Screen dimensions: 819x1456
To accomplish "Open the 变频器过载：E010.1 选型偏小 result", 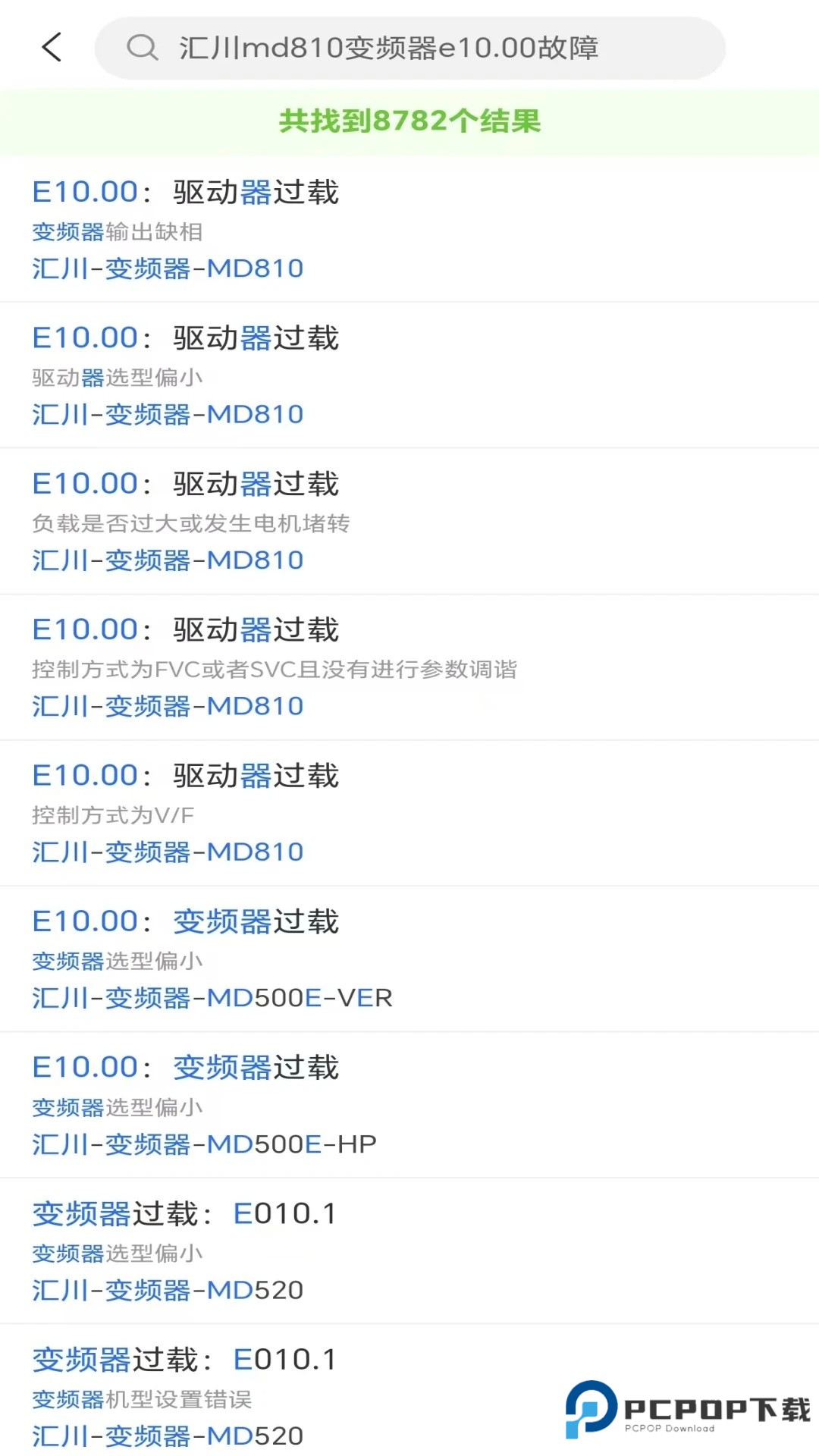I will tap(184, 1213).
